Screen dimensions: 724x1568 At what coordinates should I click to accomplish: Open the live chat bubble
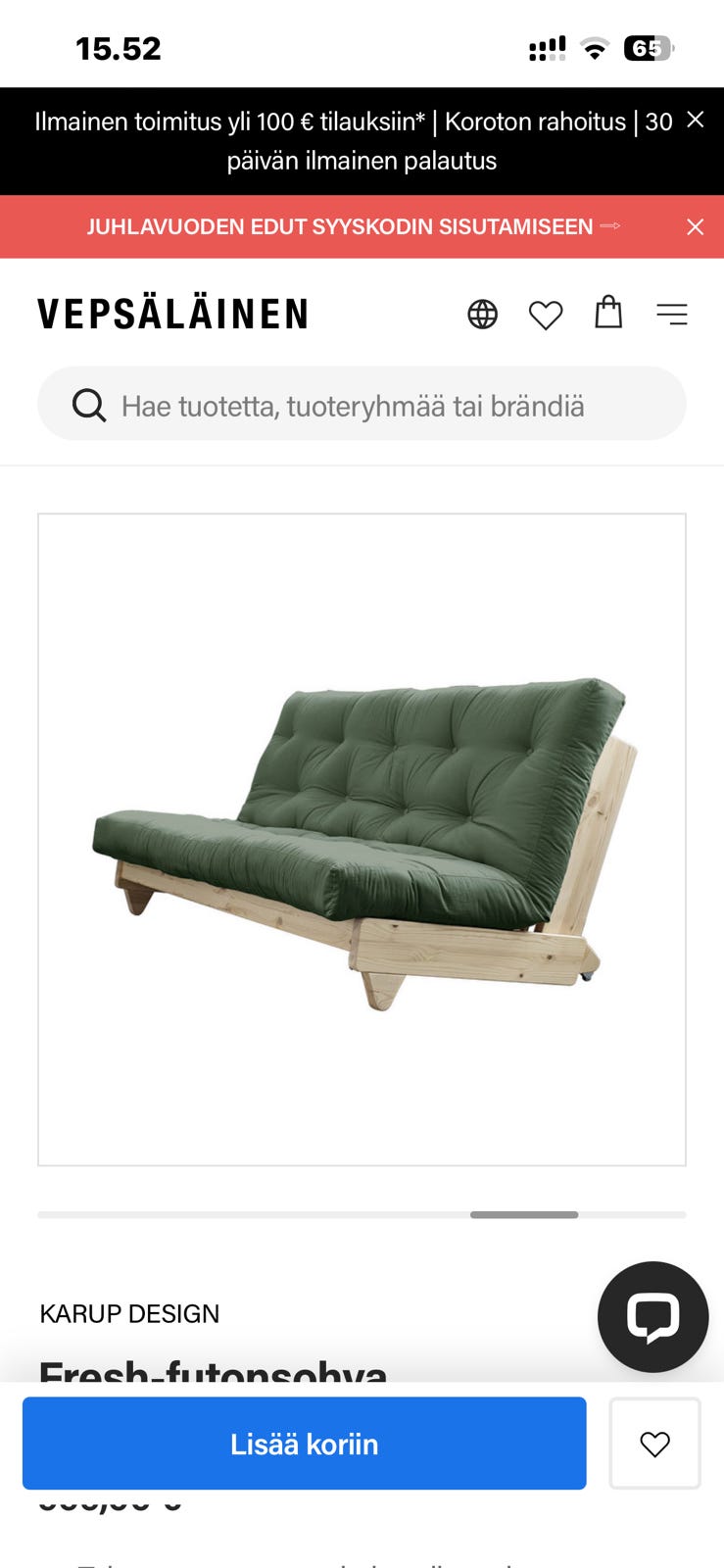[x=653, y=1317]
